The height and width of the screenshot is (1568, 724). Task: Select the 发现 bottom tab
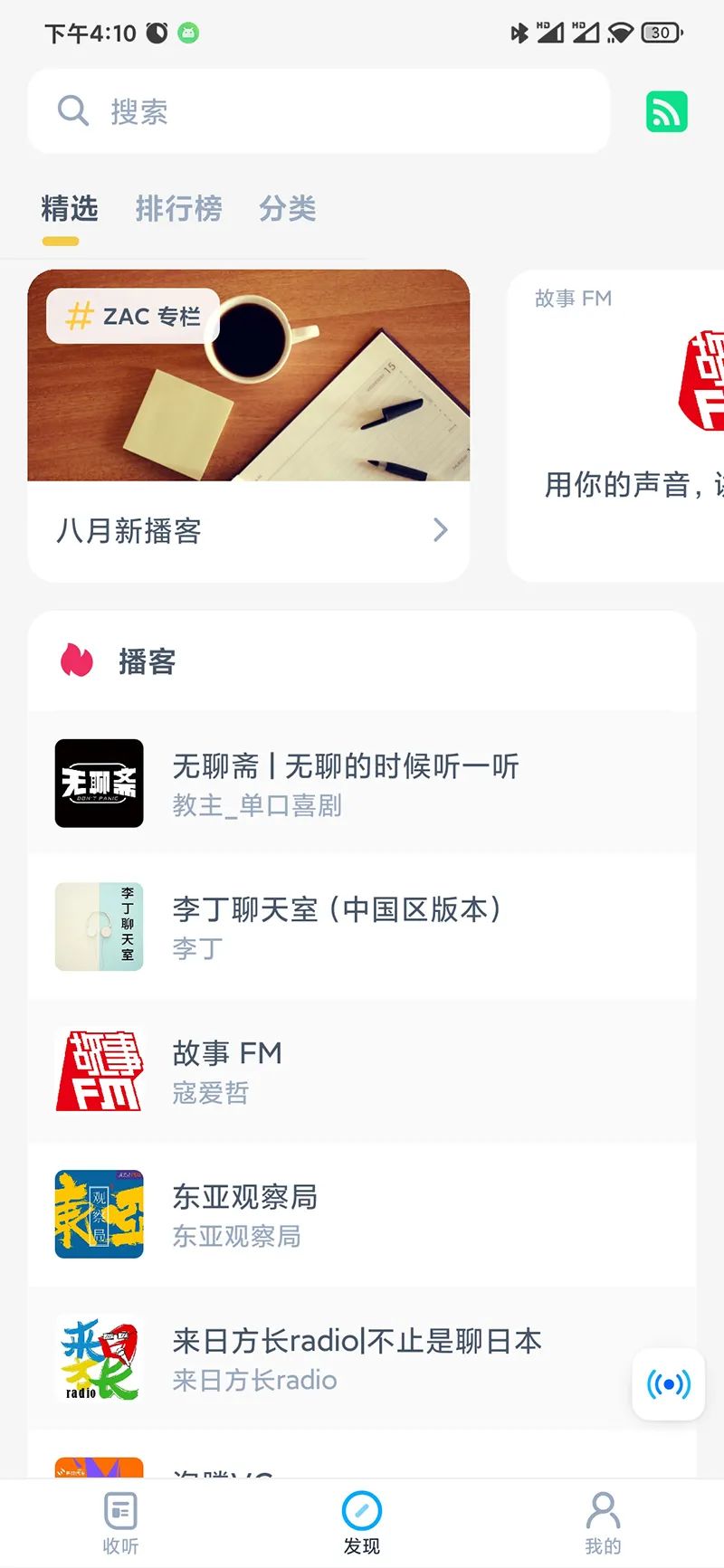coord(362,1522)
